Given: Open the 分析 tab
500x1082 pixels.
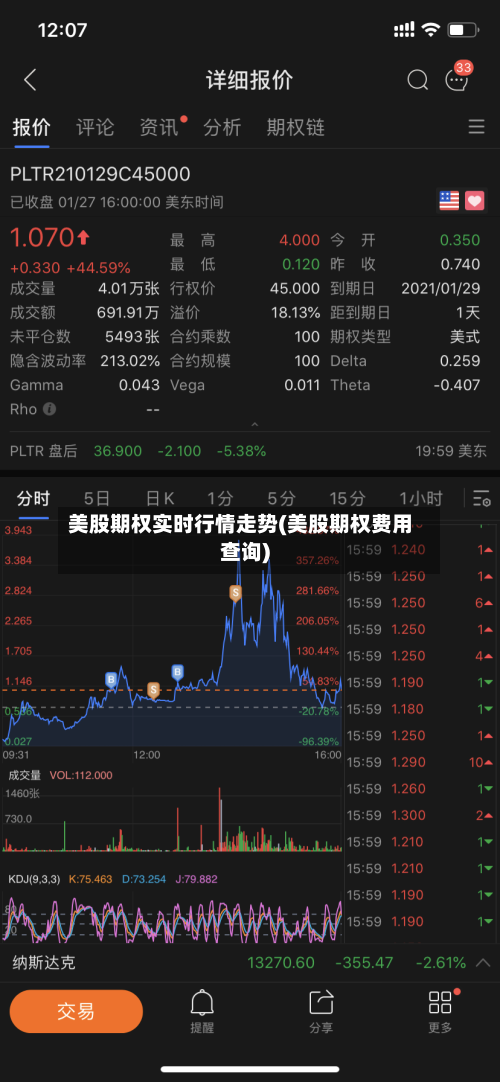Looking at the screenshot, I should (x=223, y=128).
